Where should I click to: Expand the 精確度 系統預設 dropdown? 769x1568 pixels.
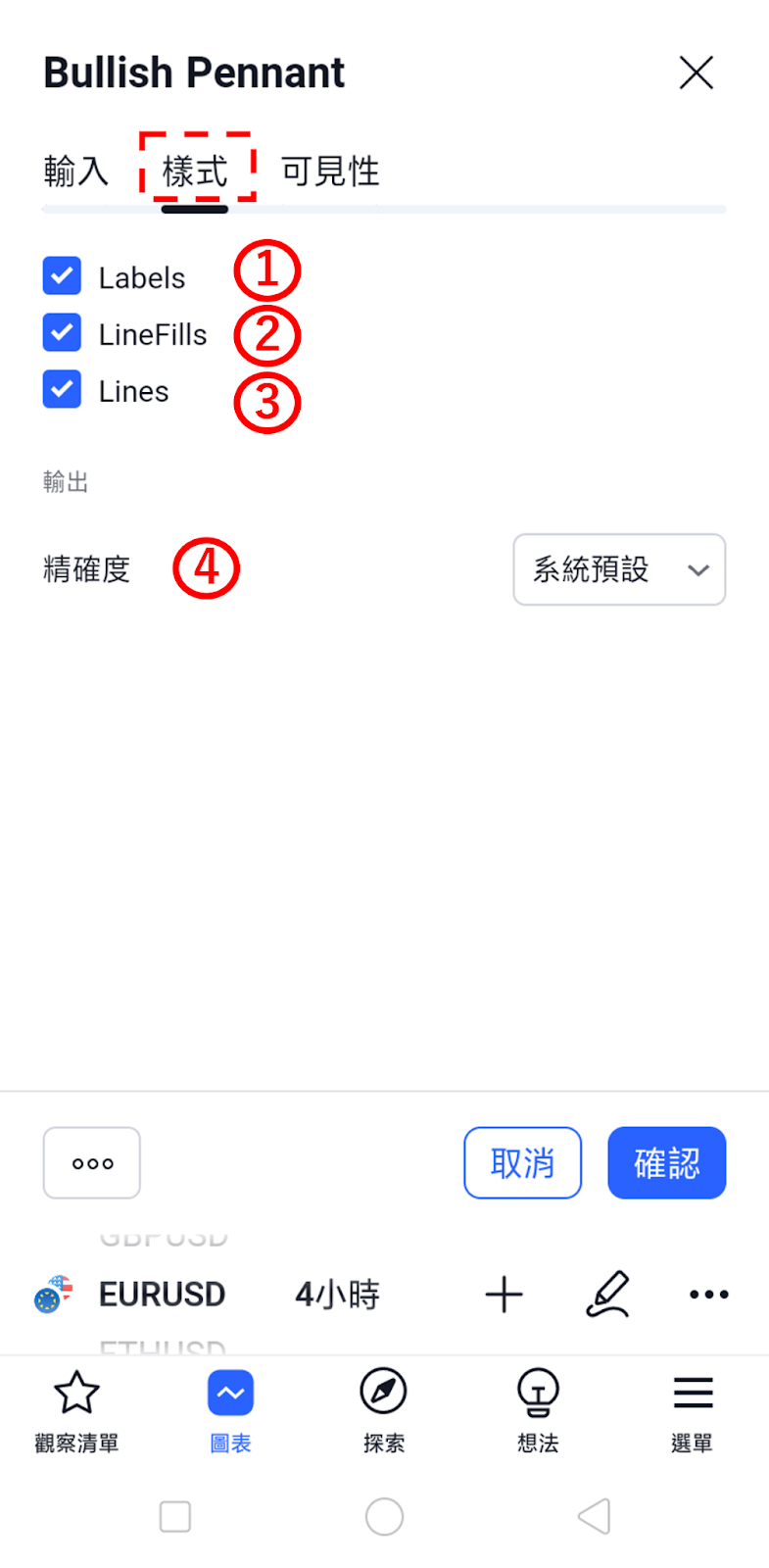tap(619, 569)
